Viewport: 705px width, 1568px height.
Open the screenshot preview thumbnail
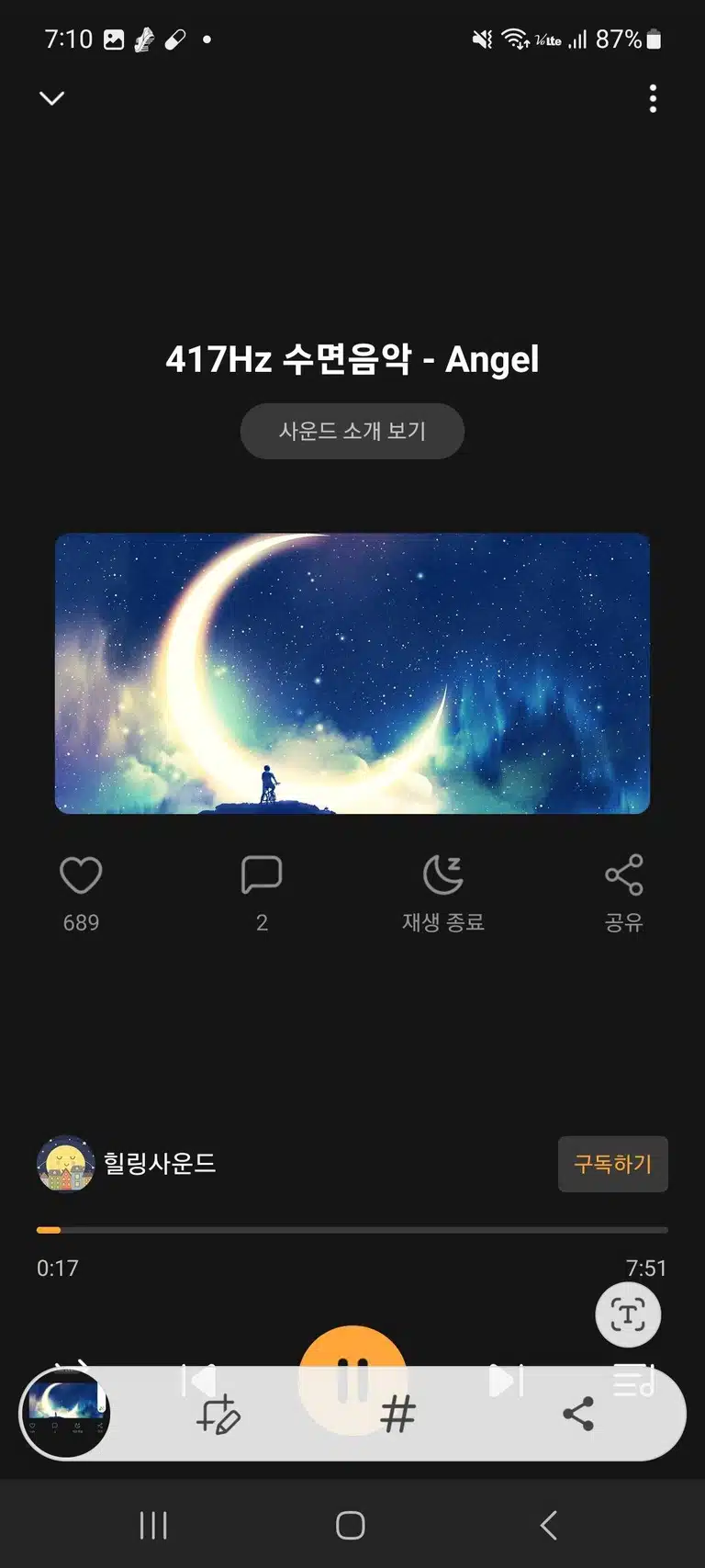[65, 1413]
